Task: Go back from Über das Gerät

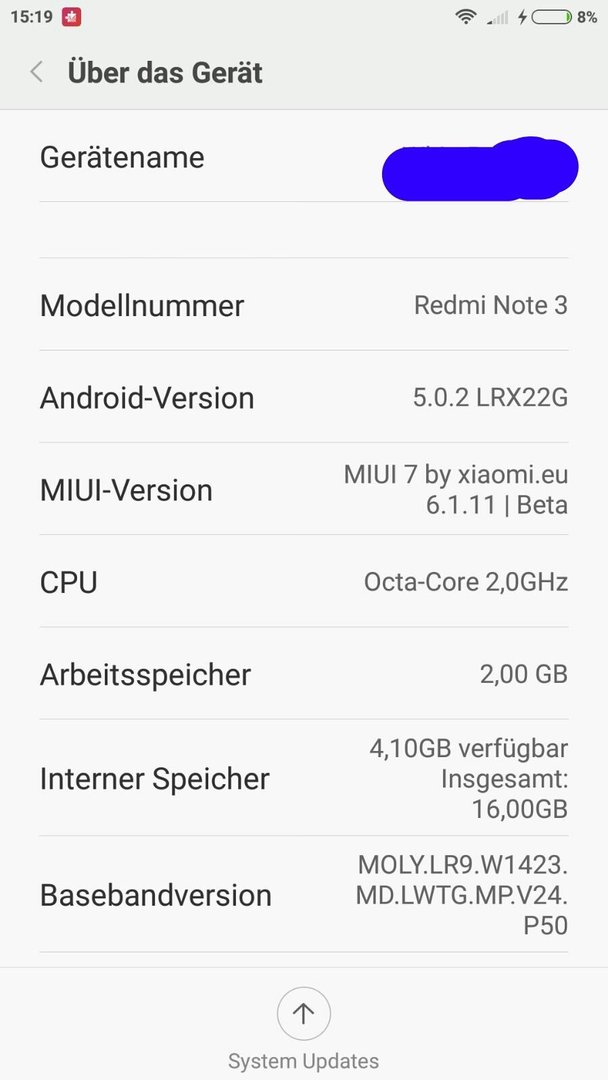Action: pos(37,72)
